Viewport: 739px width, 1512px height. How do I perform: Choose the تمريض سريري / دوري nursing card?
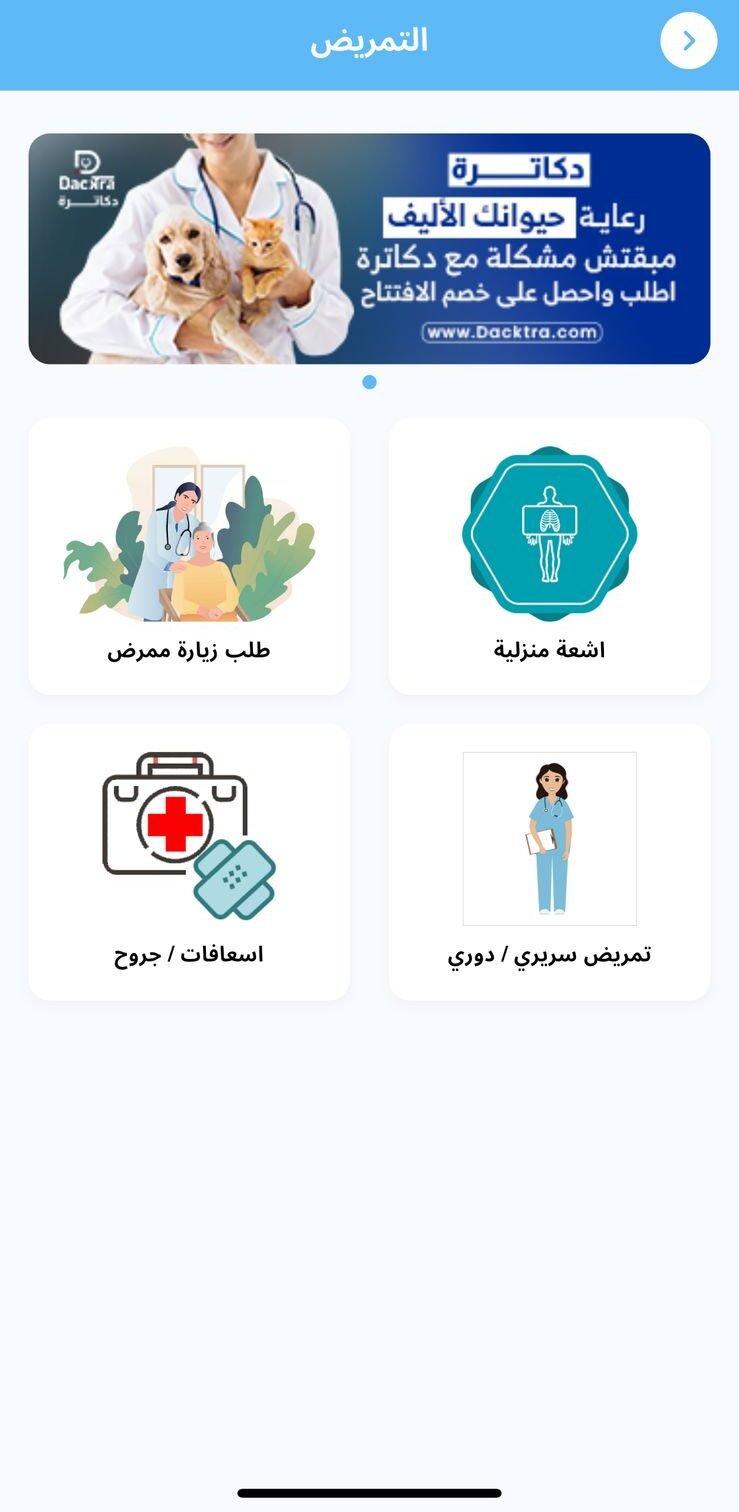point(549,862)
